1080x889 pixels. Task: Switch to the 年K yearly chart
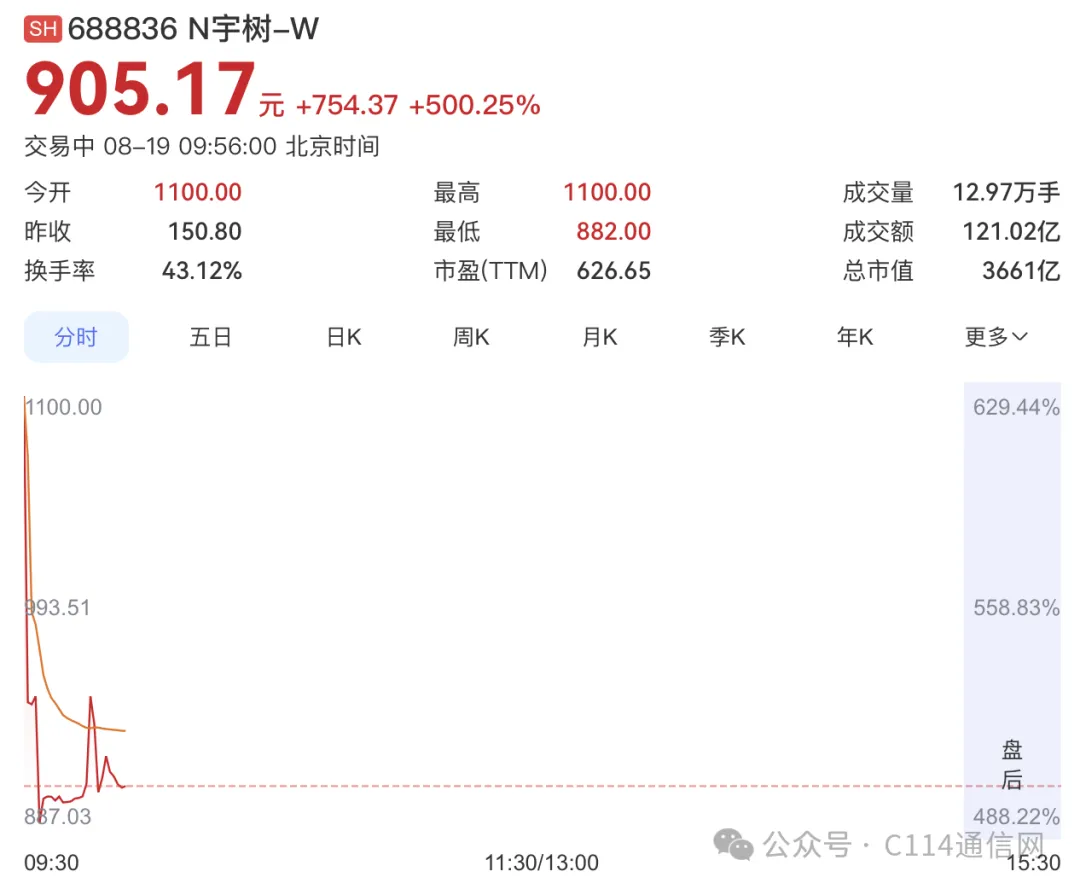tap(855, 337)
